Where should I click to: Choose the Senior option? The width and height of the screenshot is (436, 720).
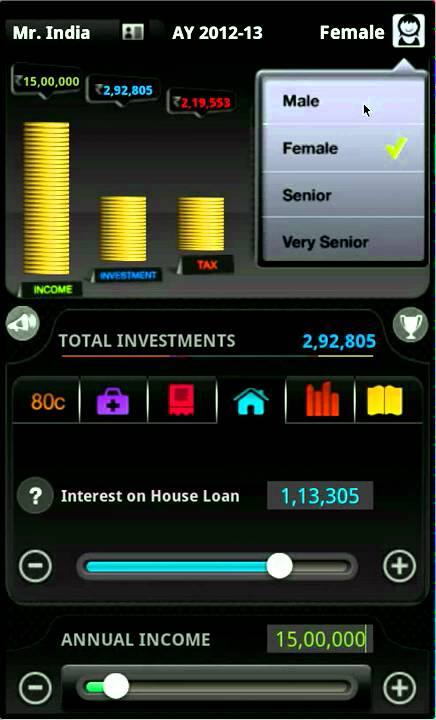[x=342, y=195]
